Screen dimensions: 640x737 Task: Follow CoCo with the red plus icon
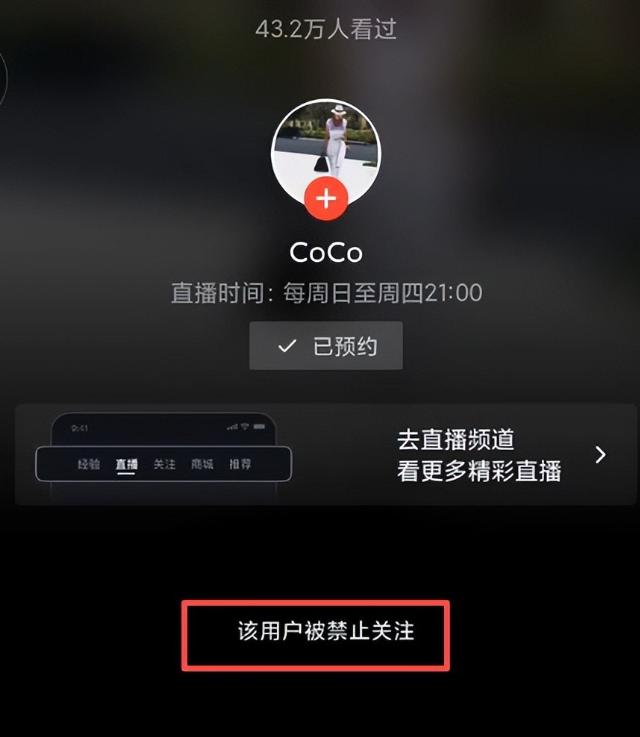click(325, 200)
